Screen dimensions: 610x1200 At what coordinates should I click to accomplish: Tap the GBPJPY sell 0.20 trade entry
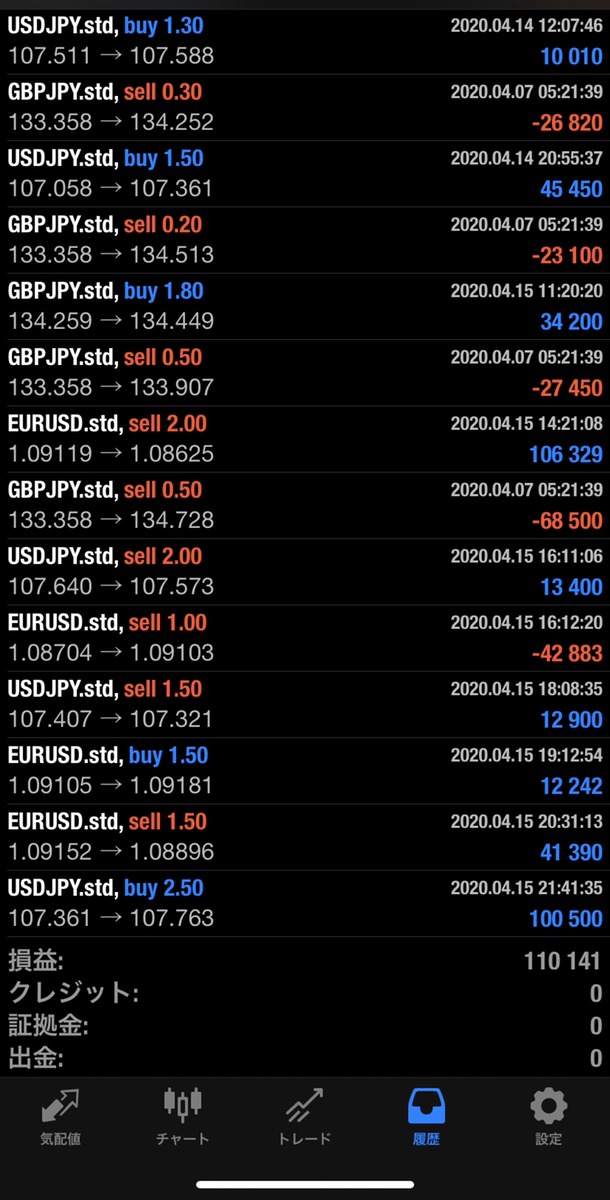(305, 240)
